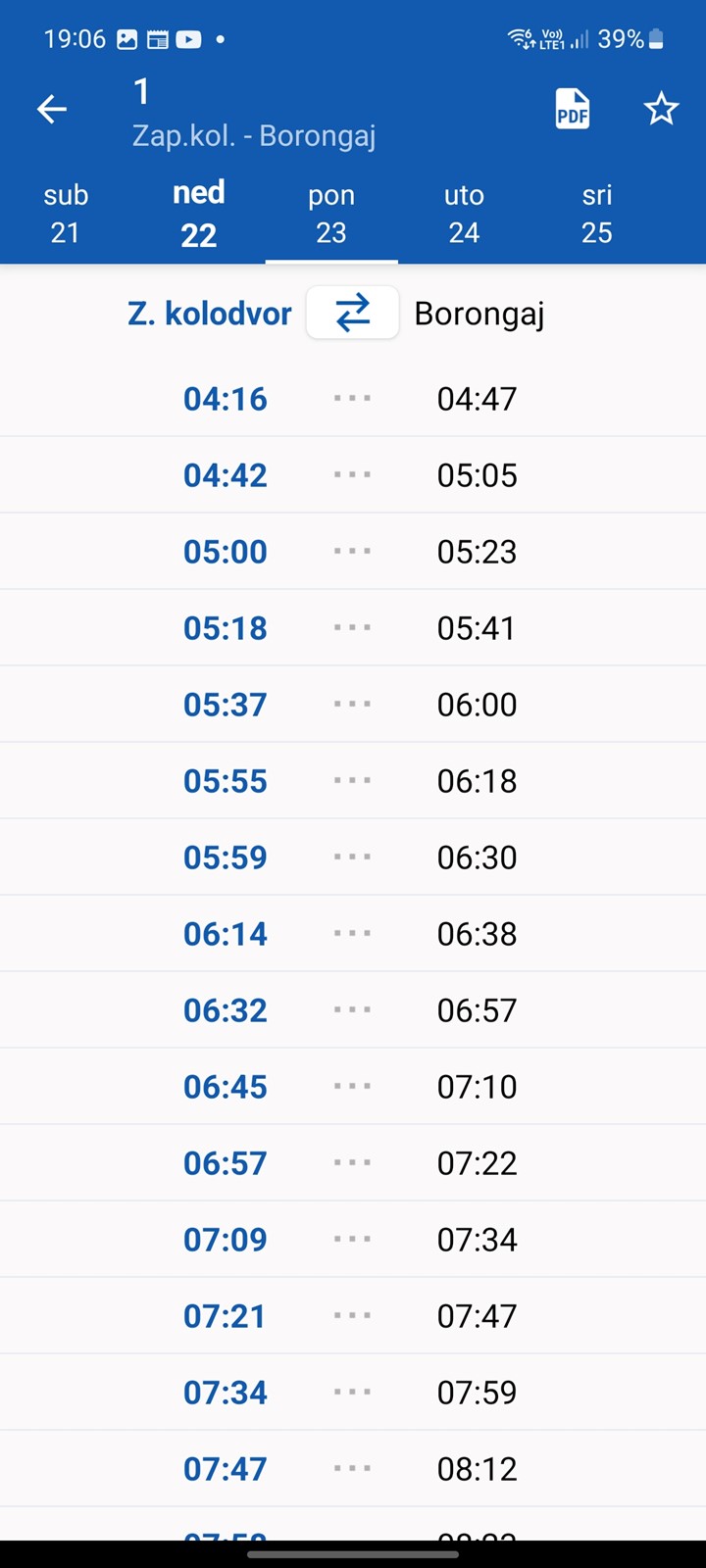Open the 06:45 departure row
This screenshot has width=706, height=1568.
click(x=353, y=1087)
